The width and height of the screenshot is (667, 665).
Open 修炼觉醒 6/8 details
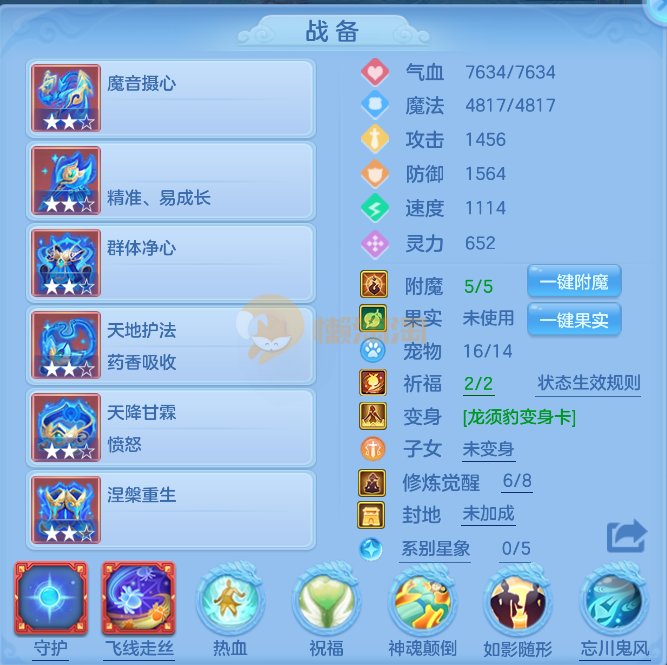click(x=517, y=482)
